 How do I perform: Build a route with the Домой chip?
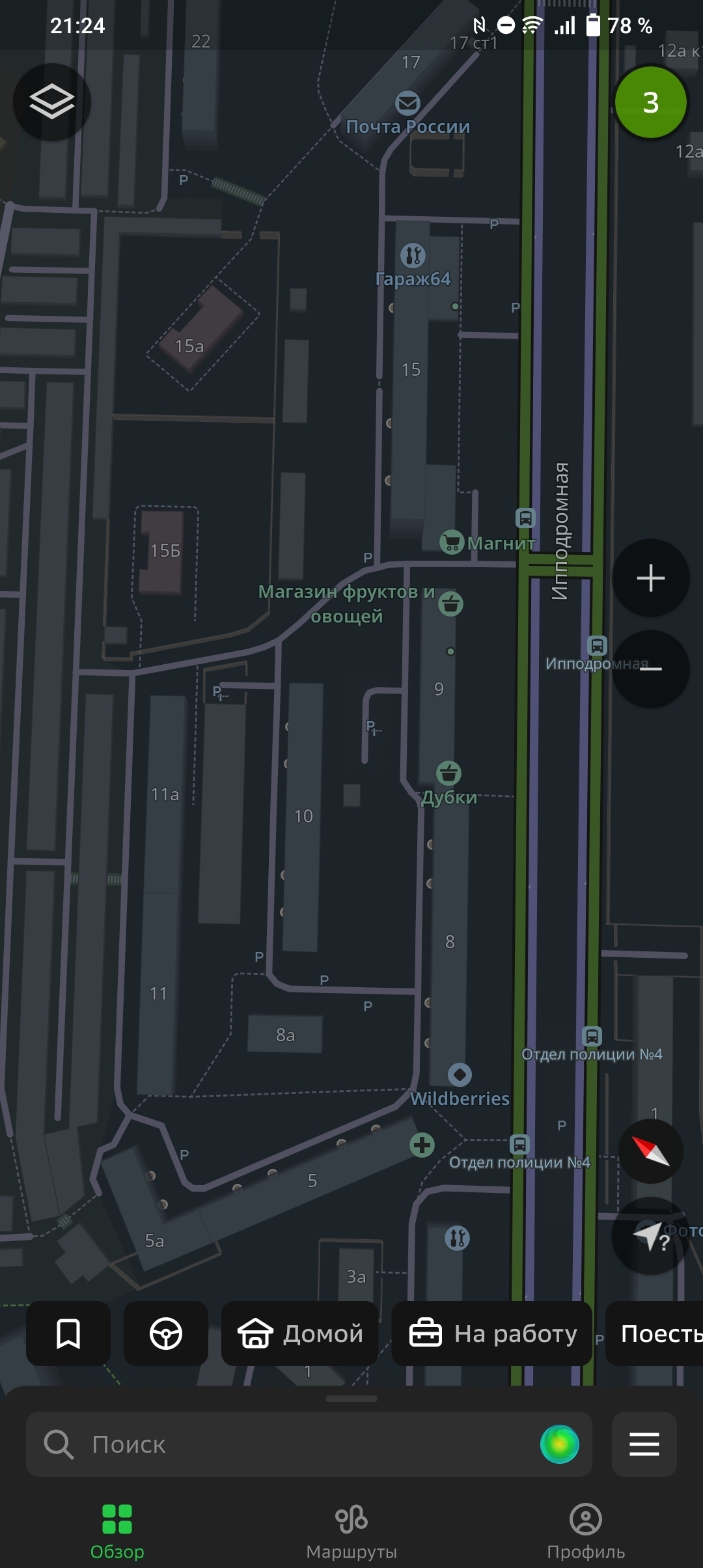pos(300,1334)
